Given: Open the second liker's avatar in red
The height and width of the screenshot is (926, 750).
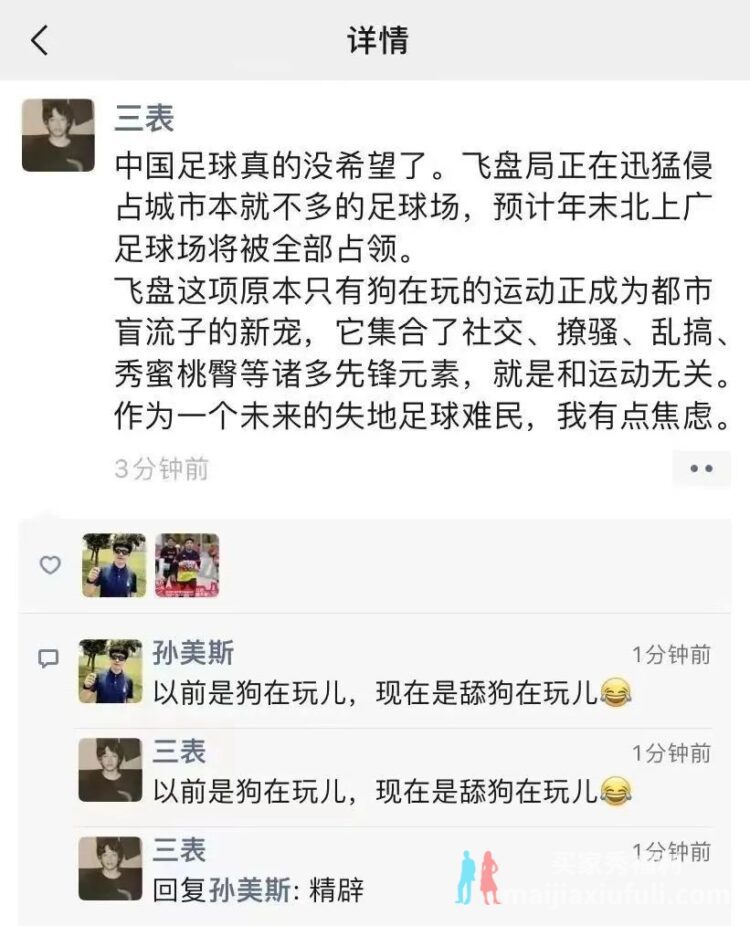Looking at the screenshot, I should [x=186, y=565].
